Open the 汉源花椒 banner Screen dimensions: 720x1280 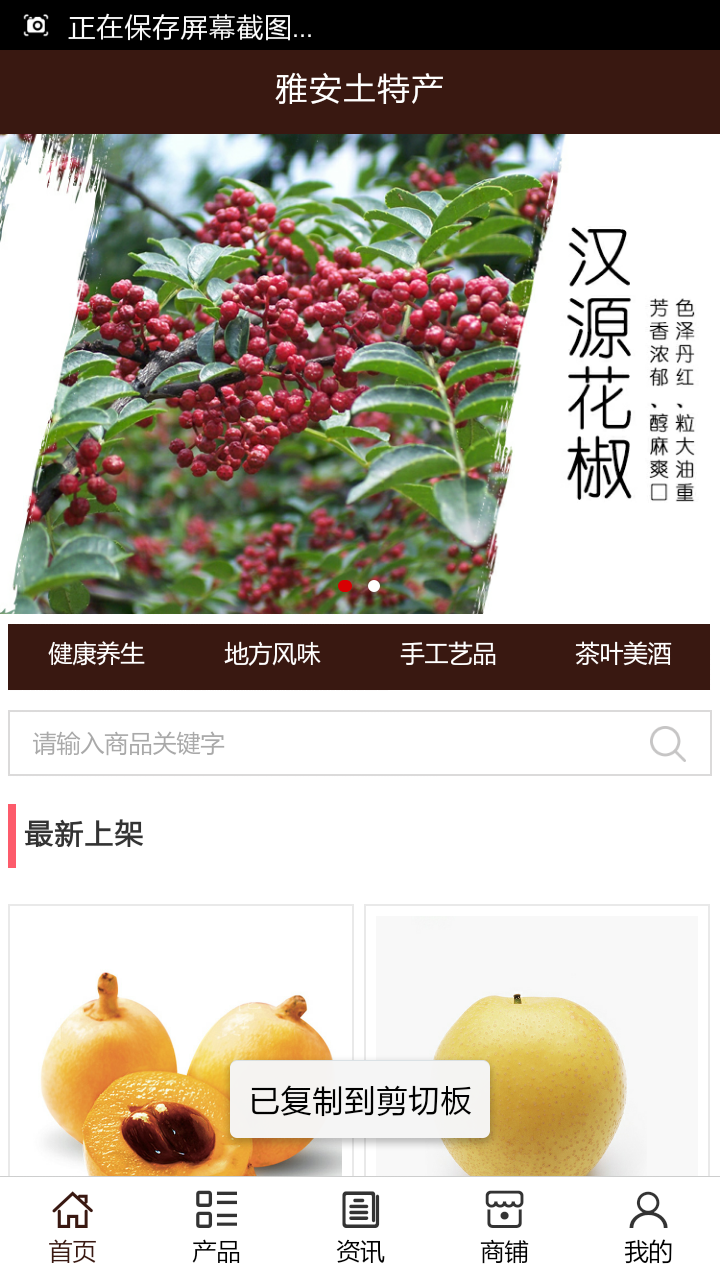(360, 372)
